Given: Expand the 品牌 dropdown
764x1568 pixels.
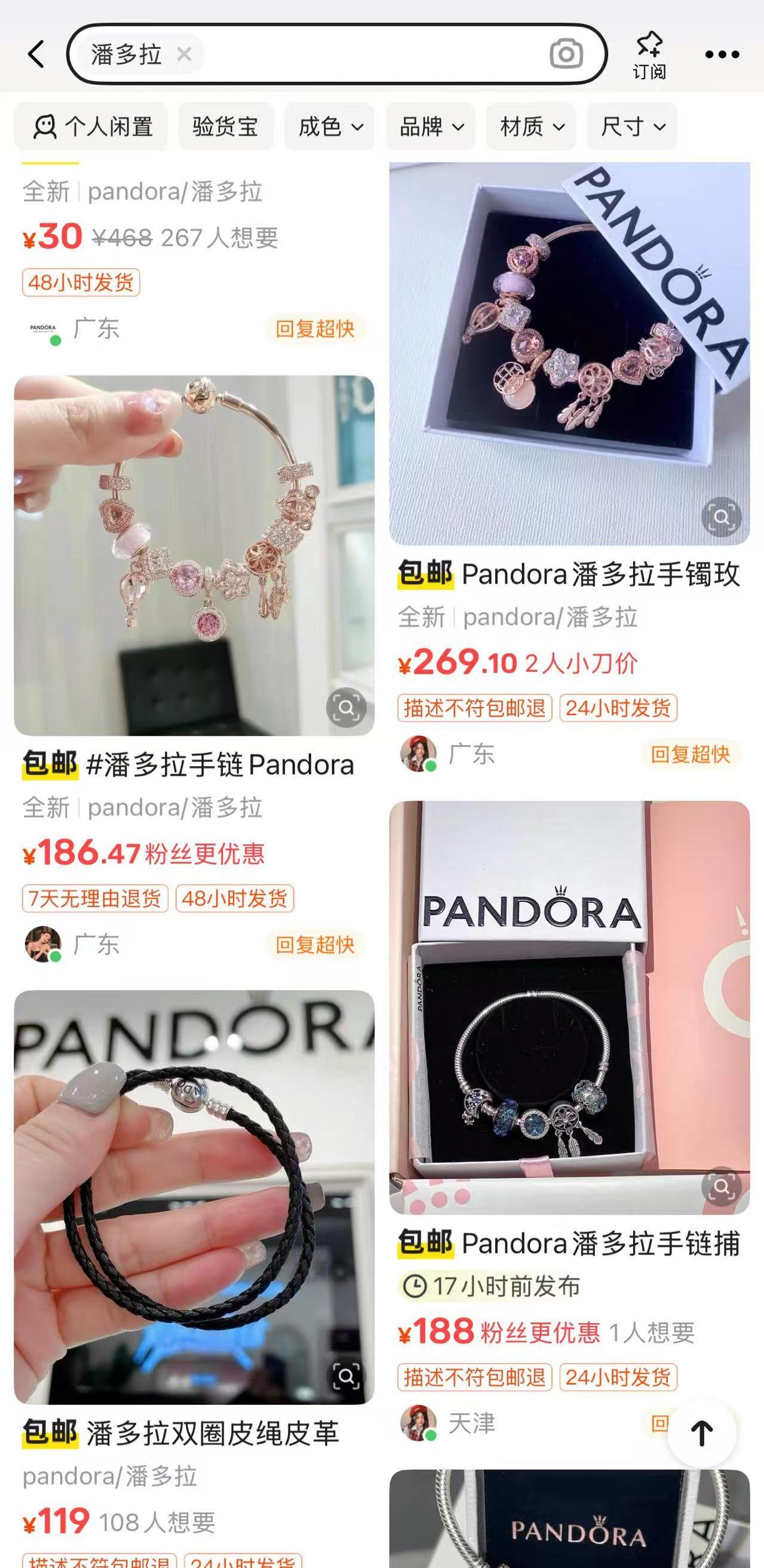Looking at the screenshot, I should 431,127.
